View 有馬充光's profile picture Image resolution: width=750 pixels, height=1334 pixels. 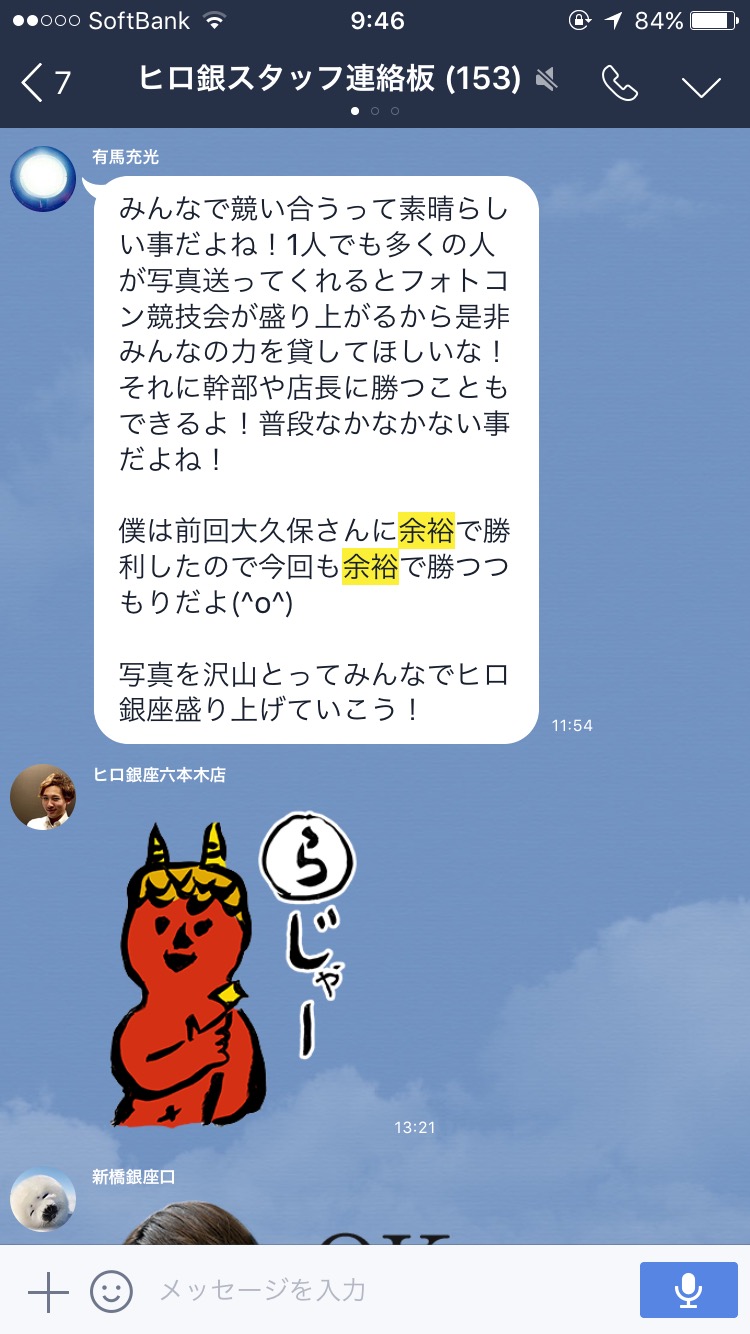click(x=43, y=179)
